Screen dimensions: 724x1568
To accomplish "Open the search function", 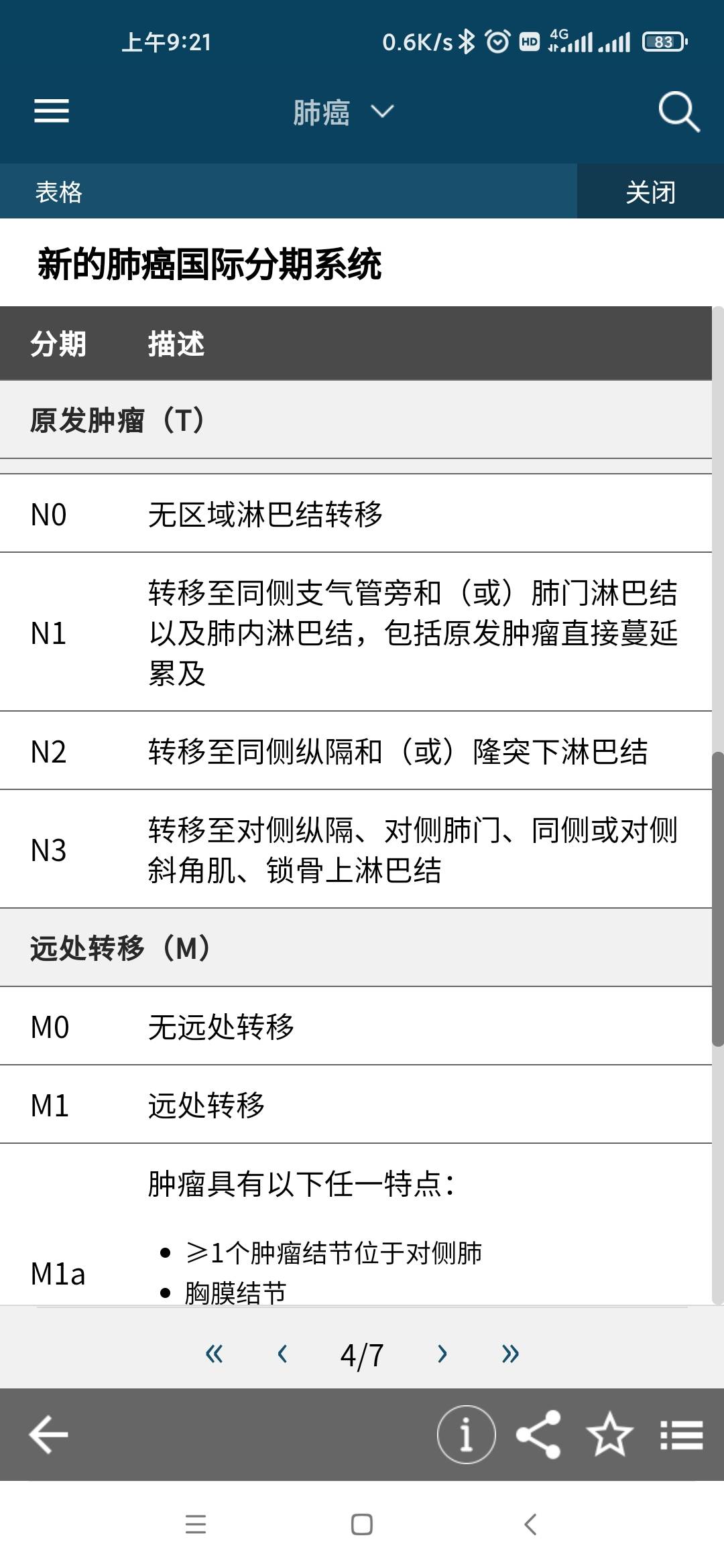I will (678, 112).
